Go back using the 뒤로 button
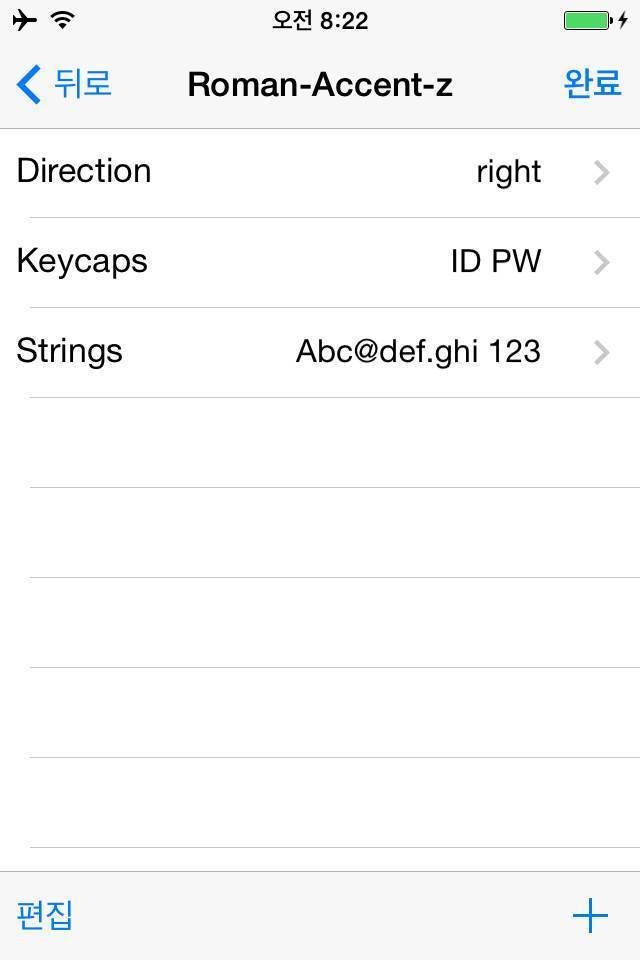The width and height of the screenshot is (640, 960). (x=64, y=84)
